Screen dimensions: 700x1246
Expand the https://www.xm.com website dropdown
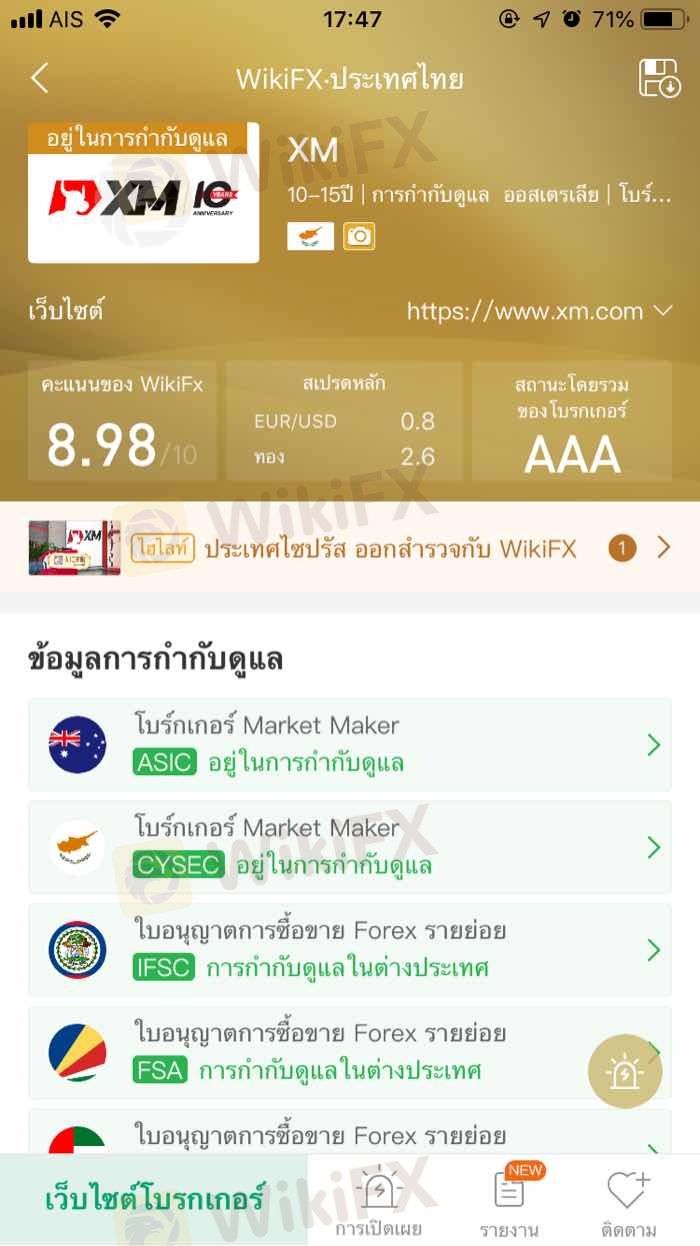point(538,311)
